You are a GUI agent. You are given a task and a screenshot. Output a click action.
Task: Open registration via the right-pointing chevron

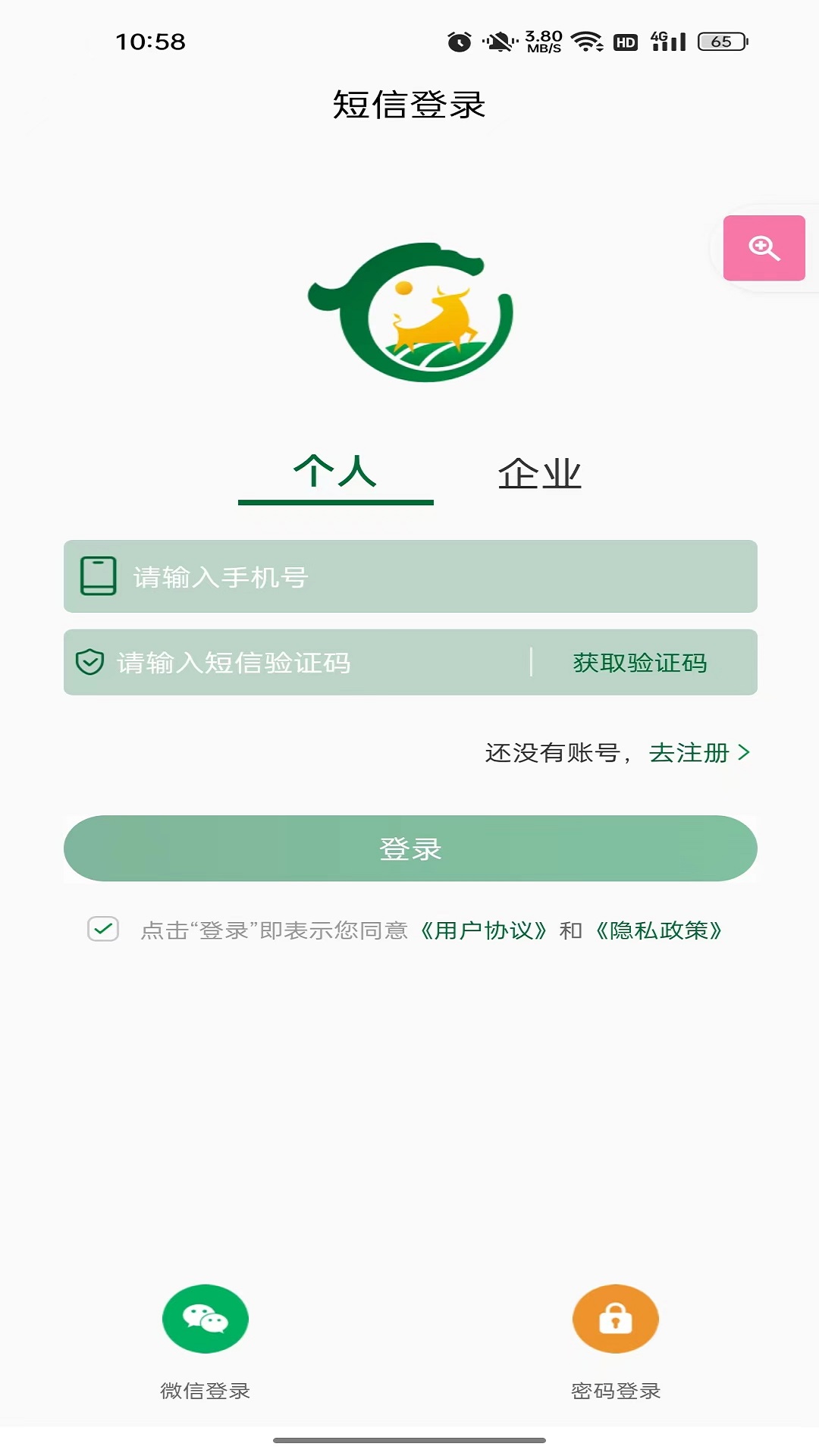click(x=746, y=754)
